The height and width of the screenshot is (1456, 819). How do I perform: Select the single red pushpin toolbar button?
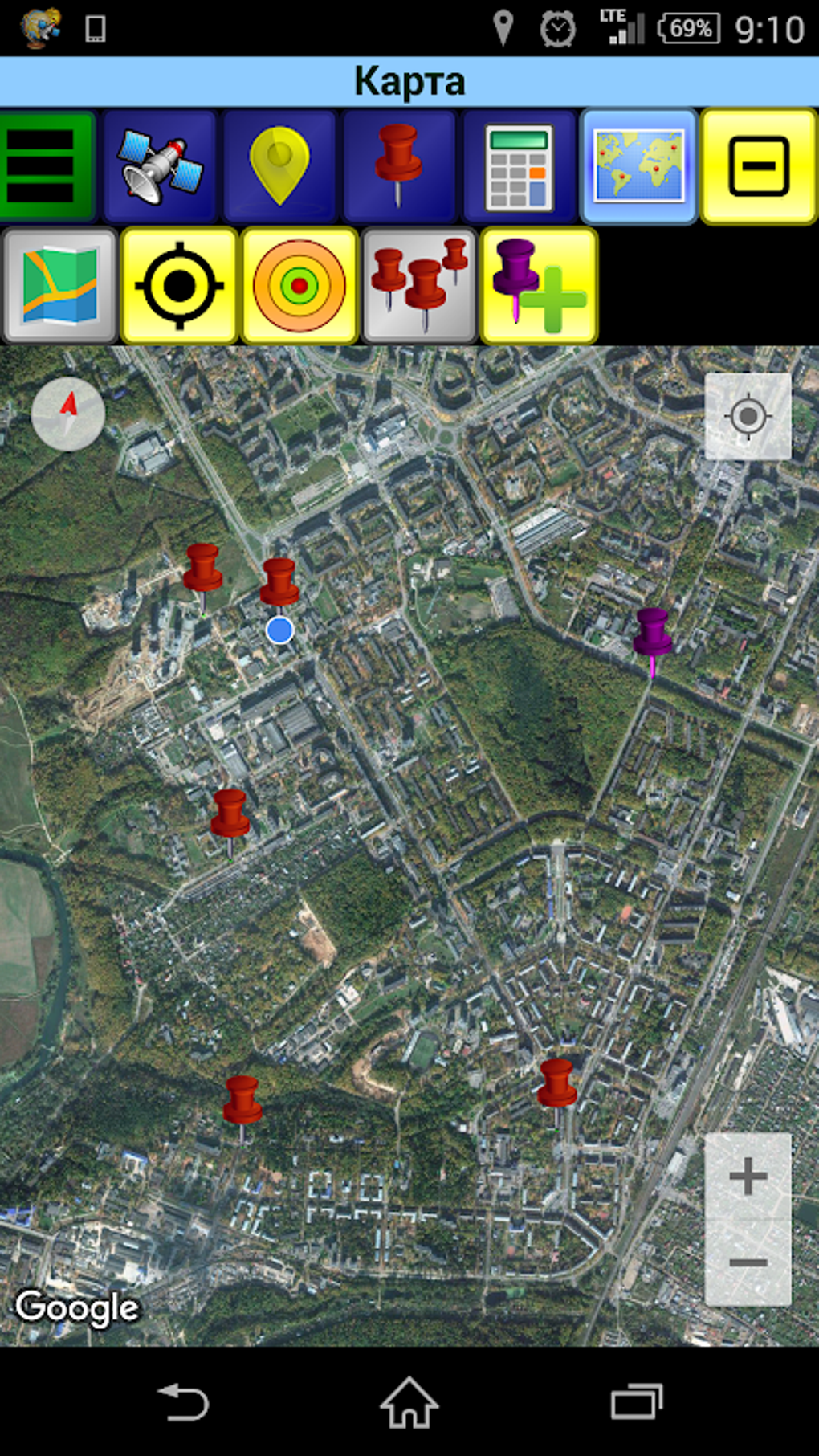(398, 166)
